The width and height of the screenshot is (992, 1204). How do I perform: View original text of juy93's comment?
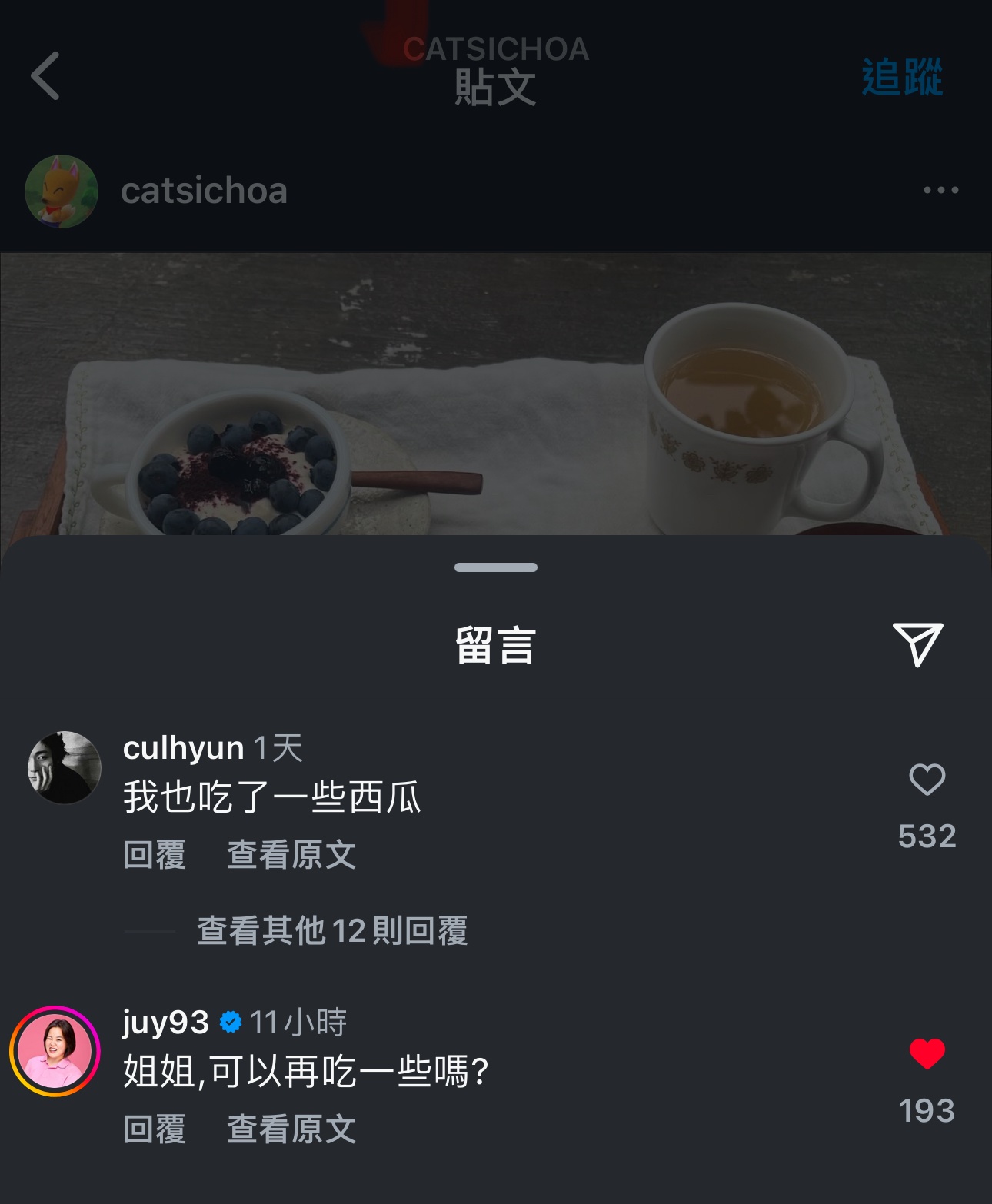[291, 1129]
